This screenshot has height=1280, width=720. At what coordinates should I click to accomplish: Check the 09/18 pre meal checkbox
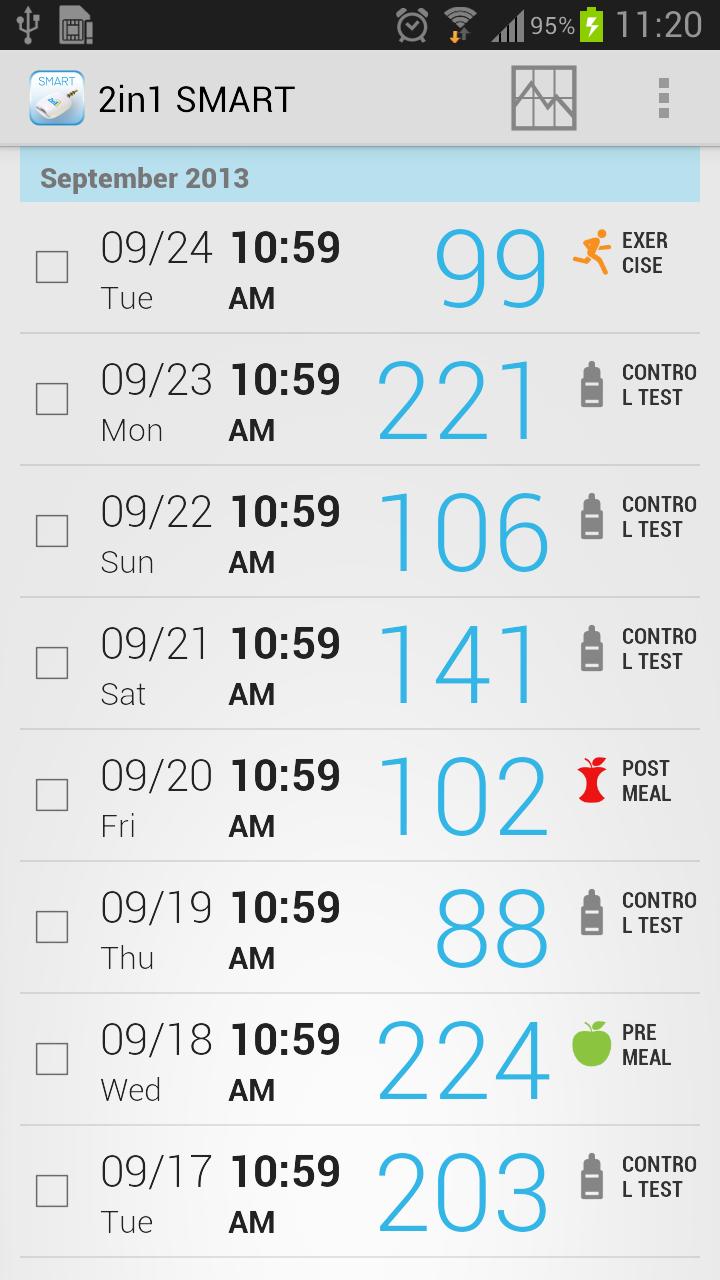(x=52, y=1059)
